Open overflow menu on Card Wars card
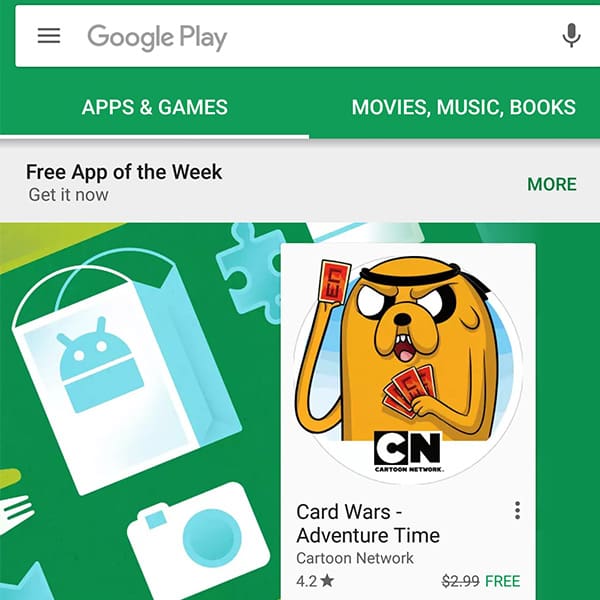 coord(517,511)
